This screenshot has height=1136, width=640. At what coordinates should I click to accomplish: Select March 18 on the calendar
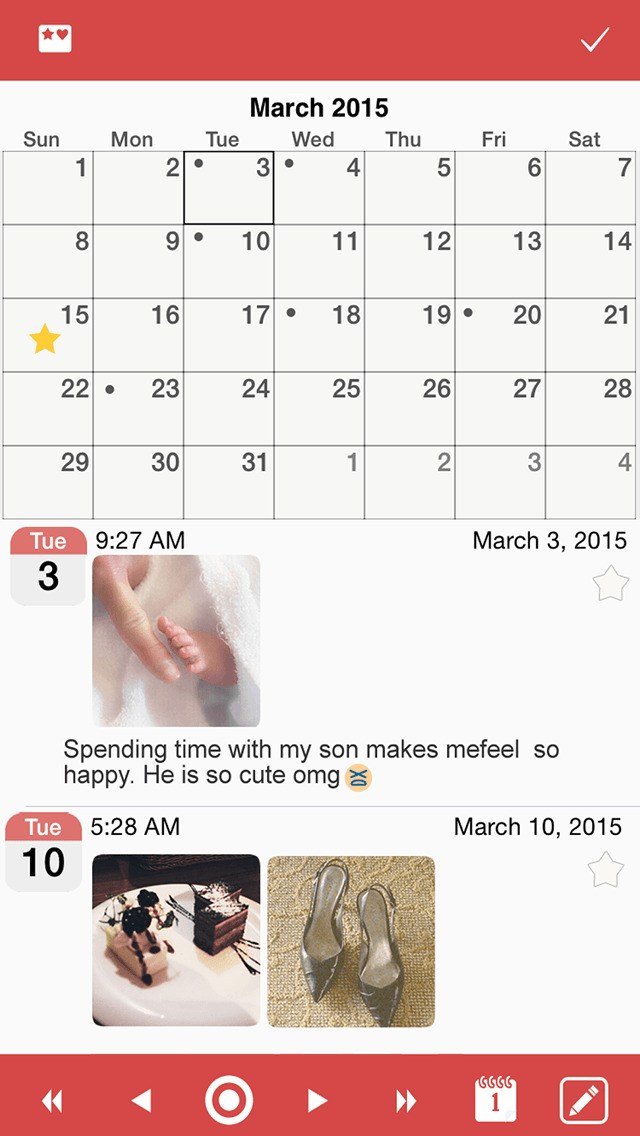click(x=319, y=335)
